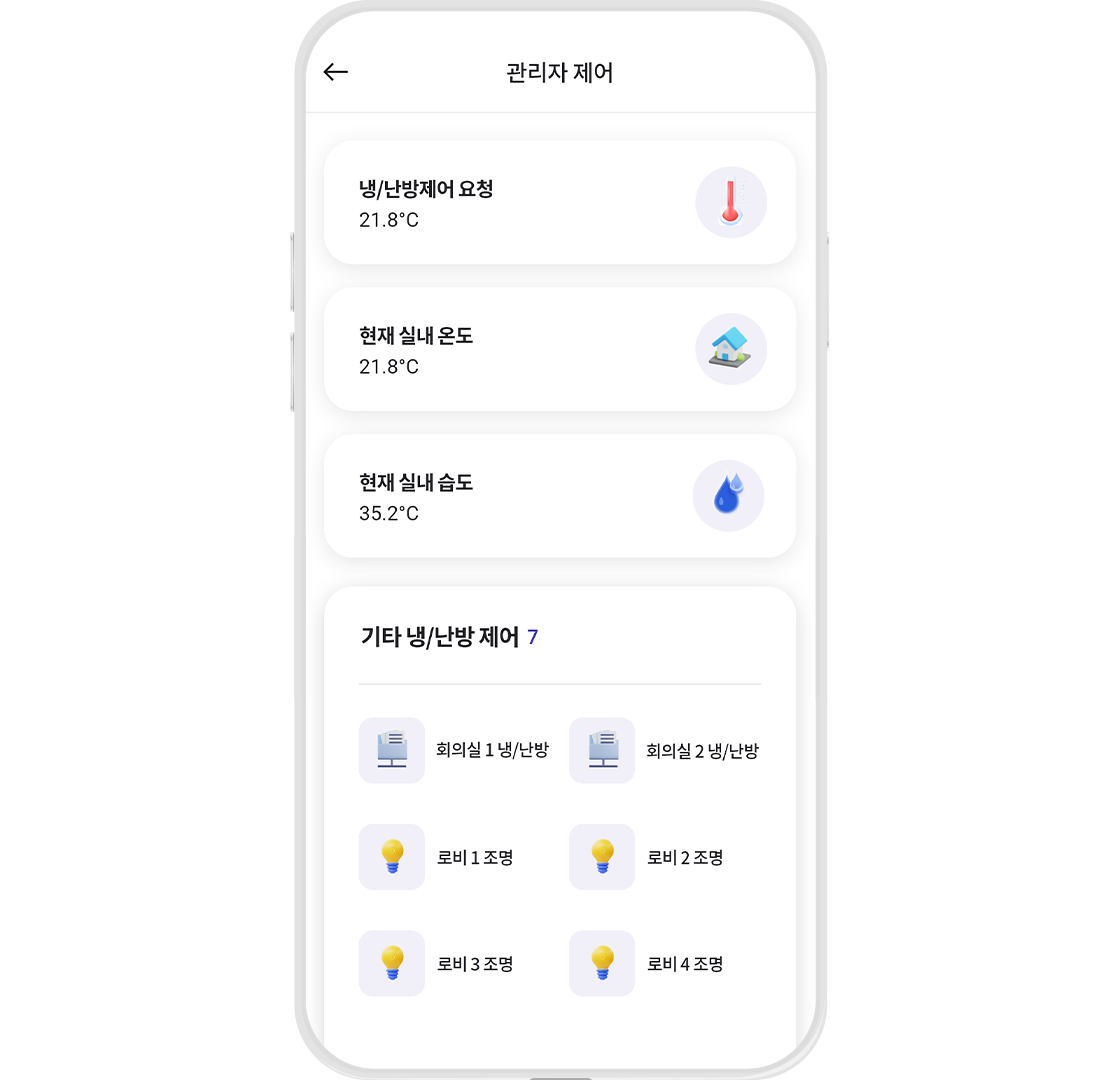
Task: Open the 현재 실내 습도 card
Action: point(560,496)
